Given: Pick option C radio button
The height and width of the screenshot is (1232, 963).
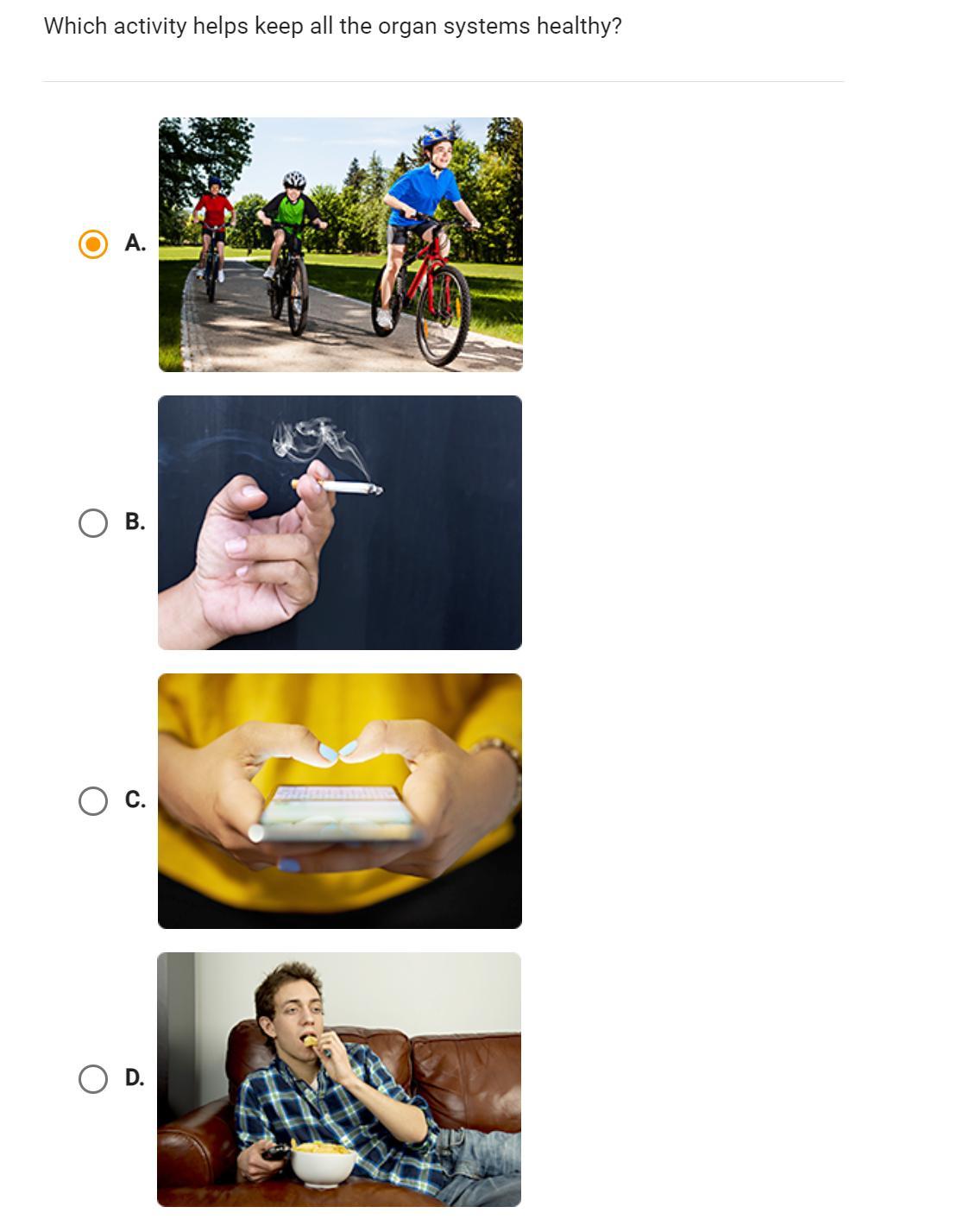Looking at the screenshot, I should [93, 801].
